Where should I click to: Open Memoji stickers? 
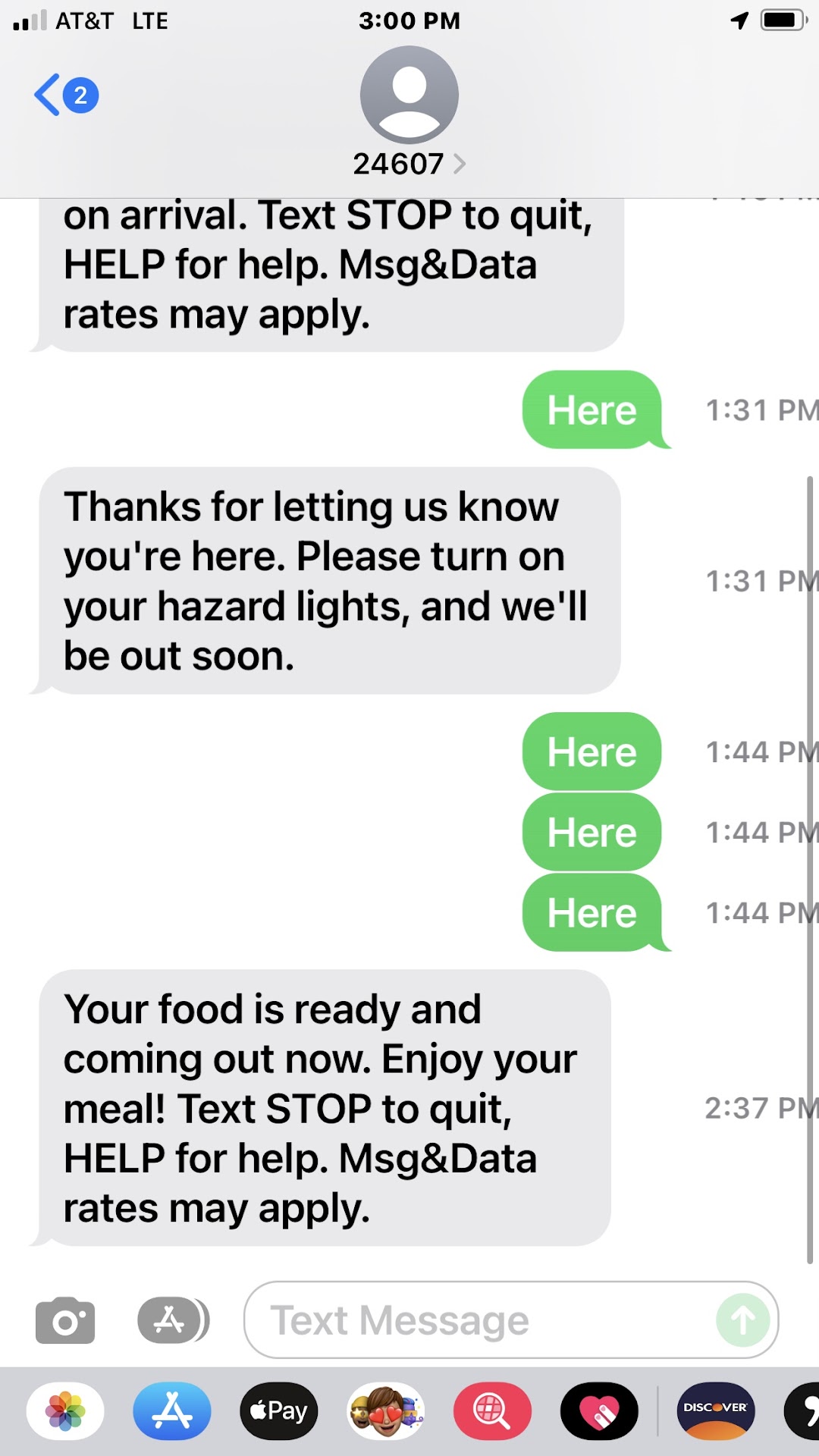point(386,1410)
